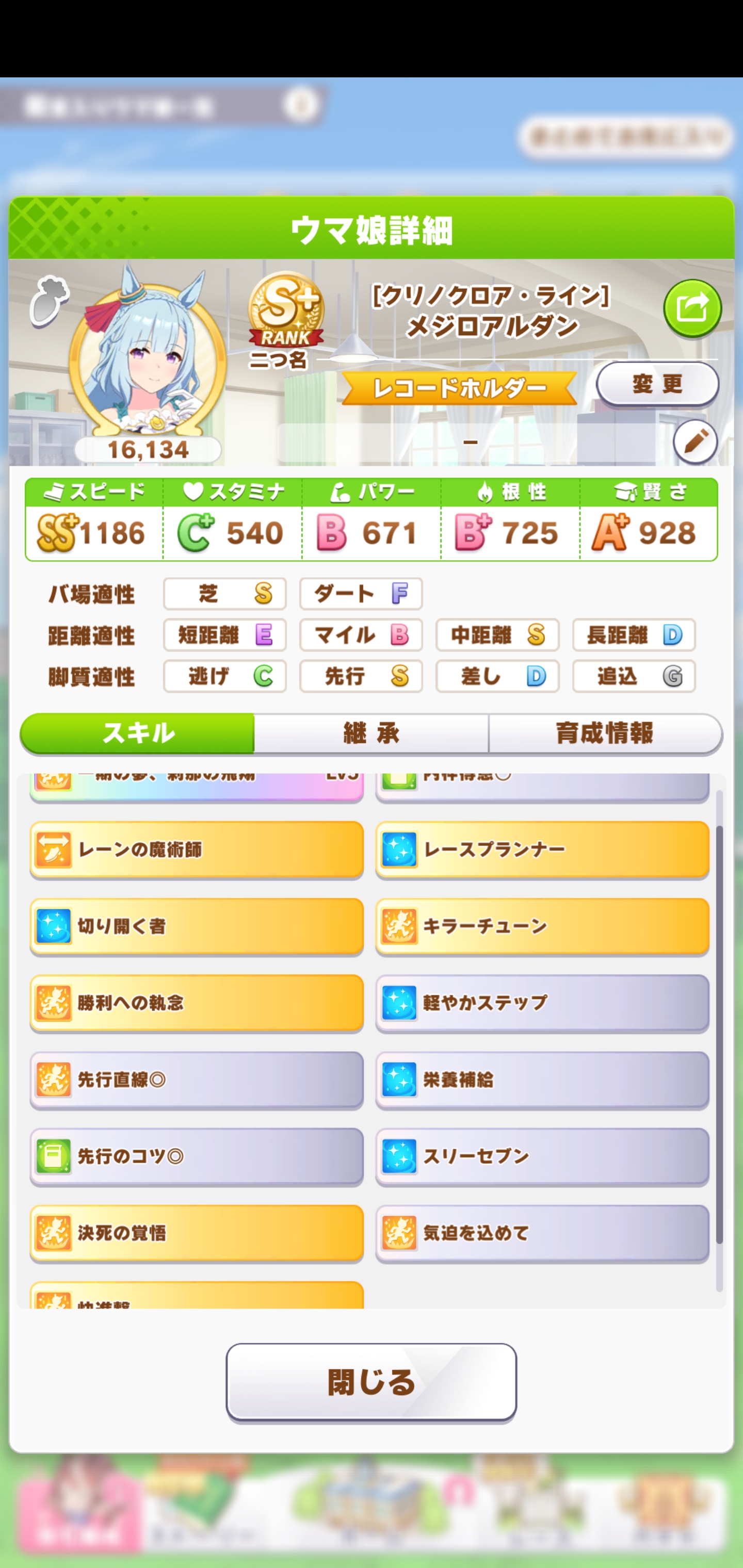The image size is (743, 1568).
Task: Tap the 変更 button to change title
Action: tap(657, 384)
